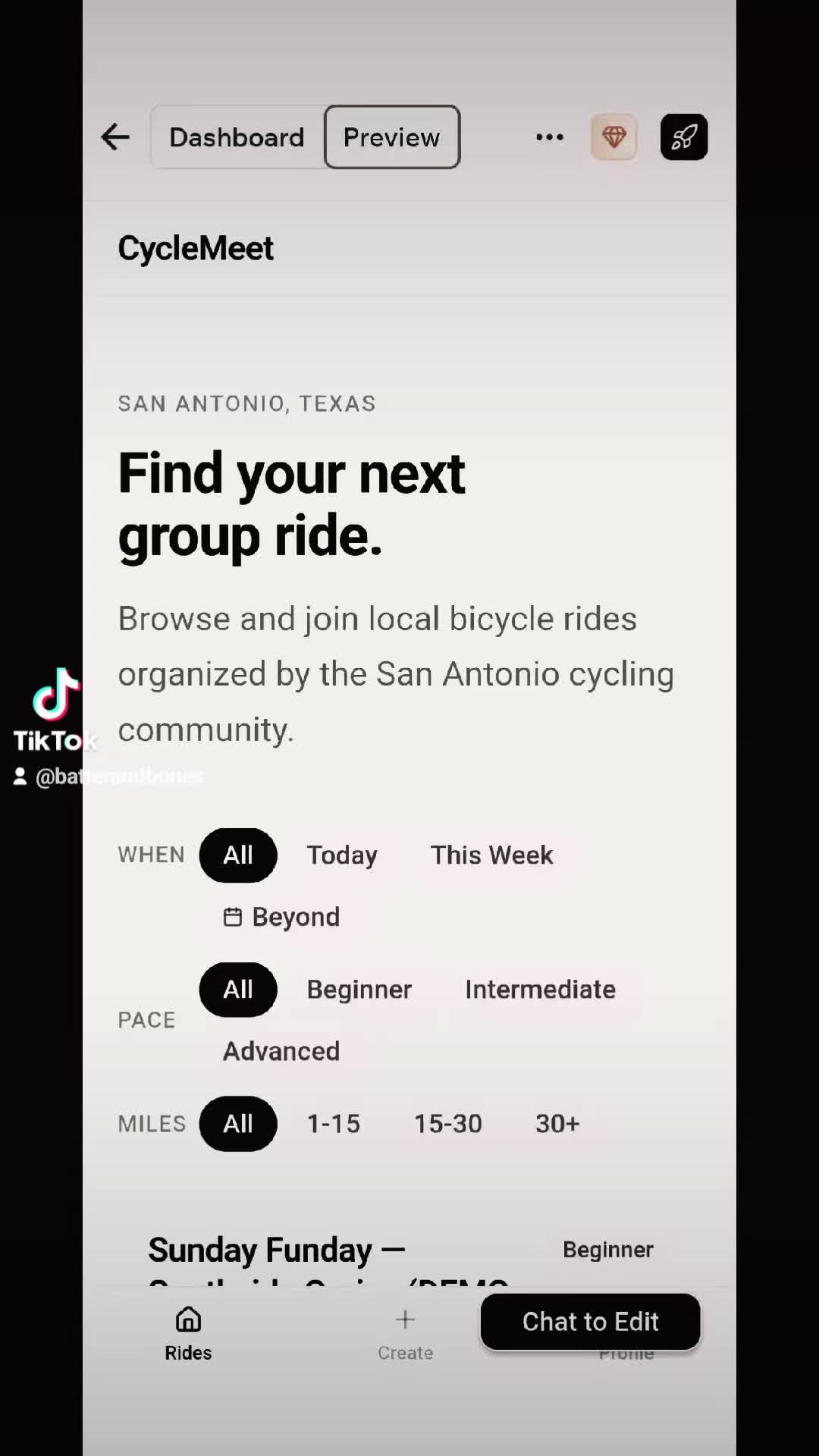Select All in the Miles filter
The width and height of the screenshot is (819, 1456).
tap(238, 1123)
